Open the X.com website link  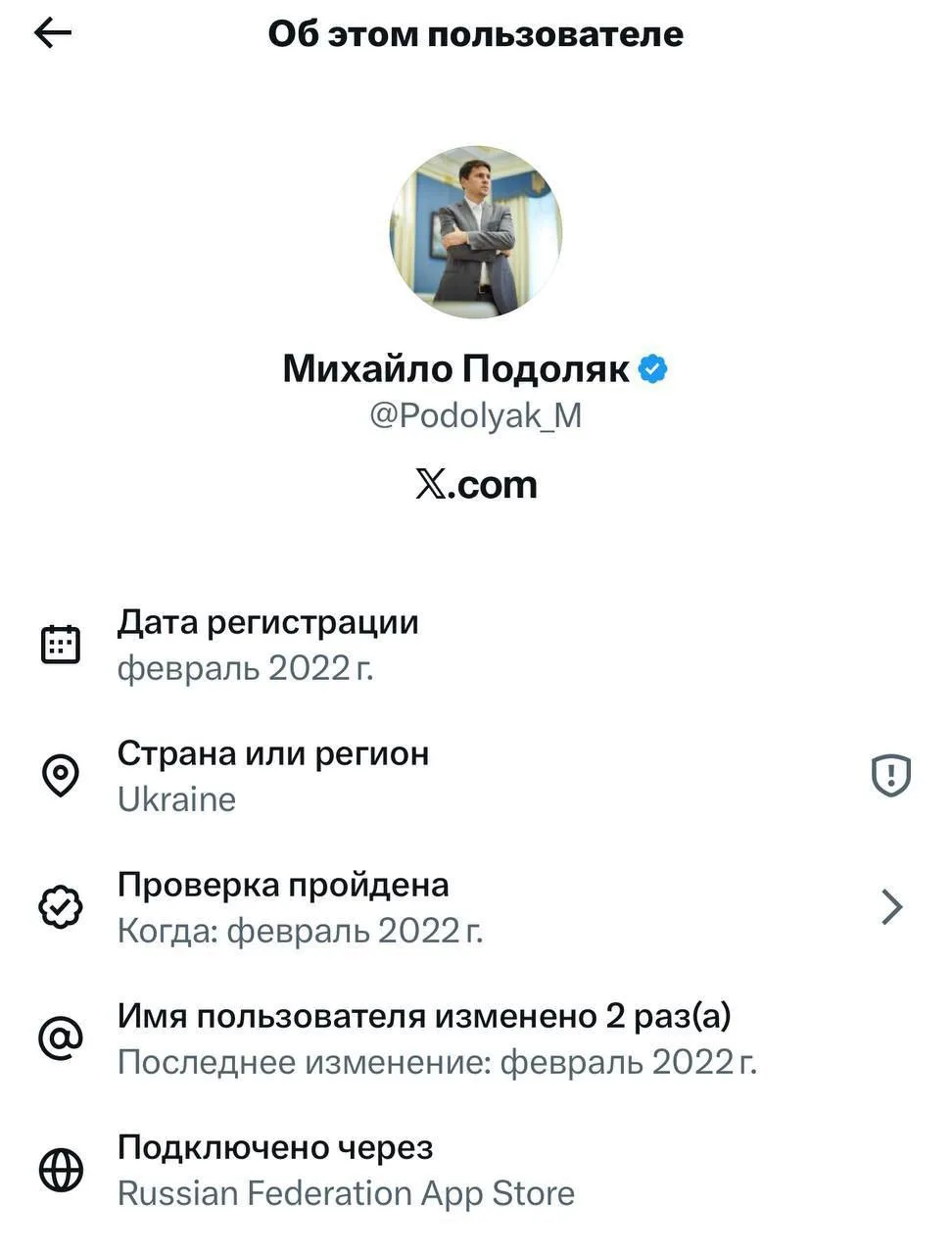pos(476,483)
